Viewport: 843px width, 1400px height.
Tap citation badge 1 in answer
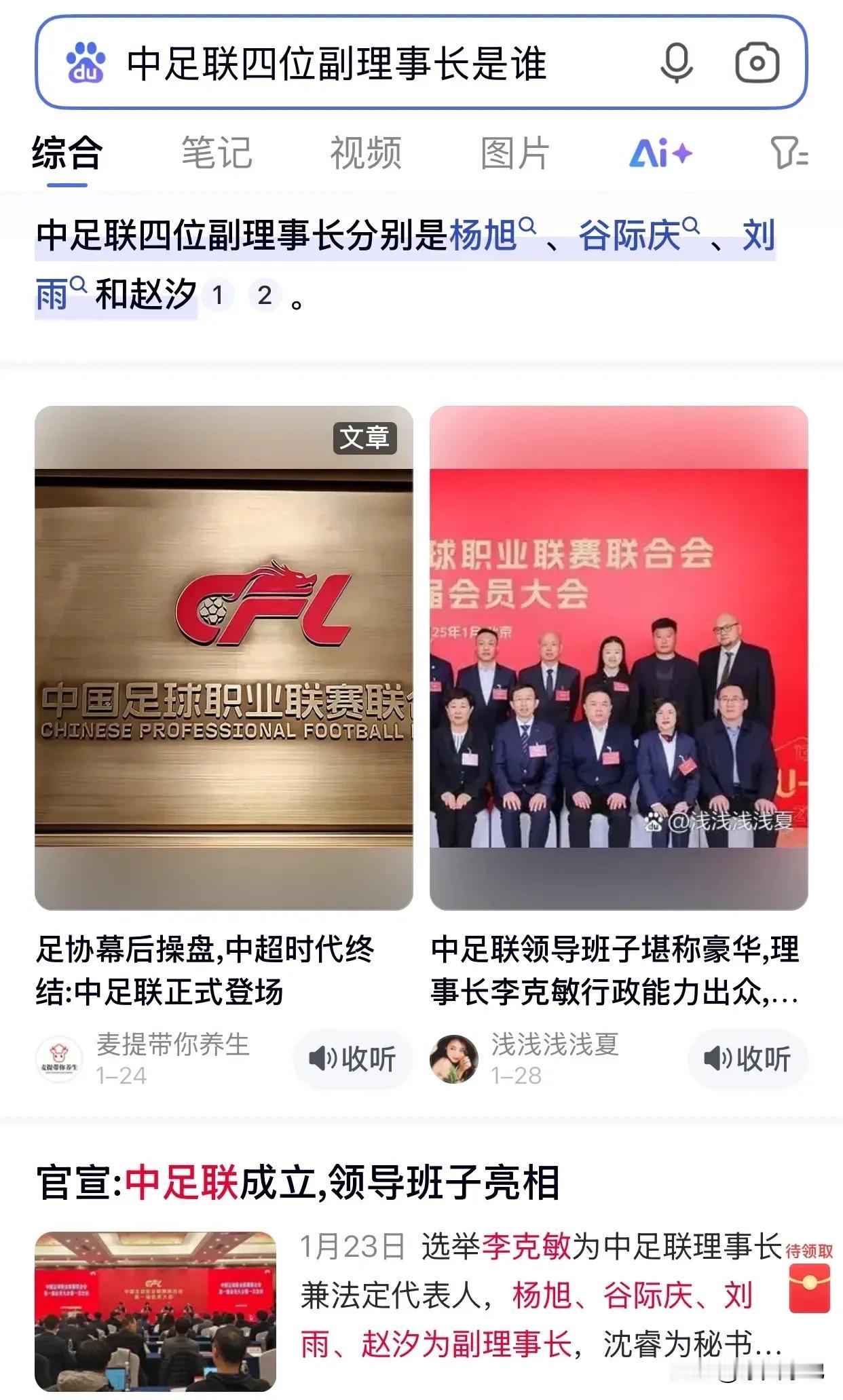(217, 293)
